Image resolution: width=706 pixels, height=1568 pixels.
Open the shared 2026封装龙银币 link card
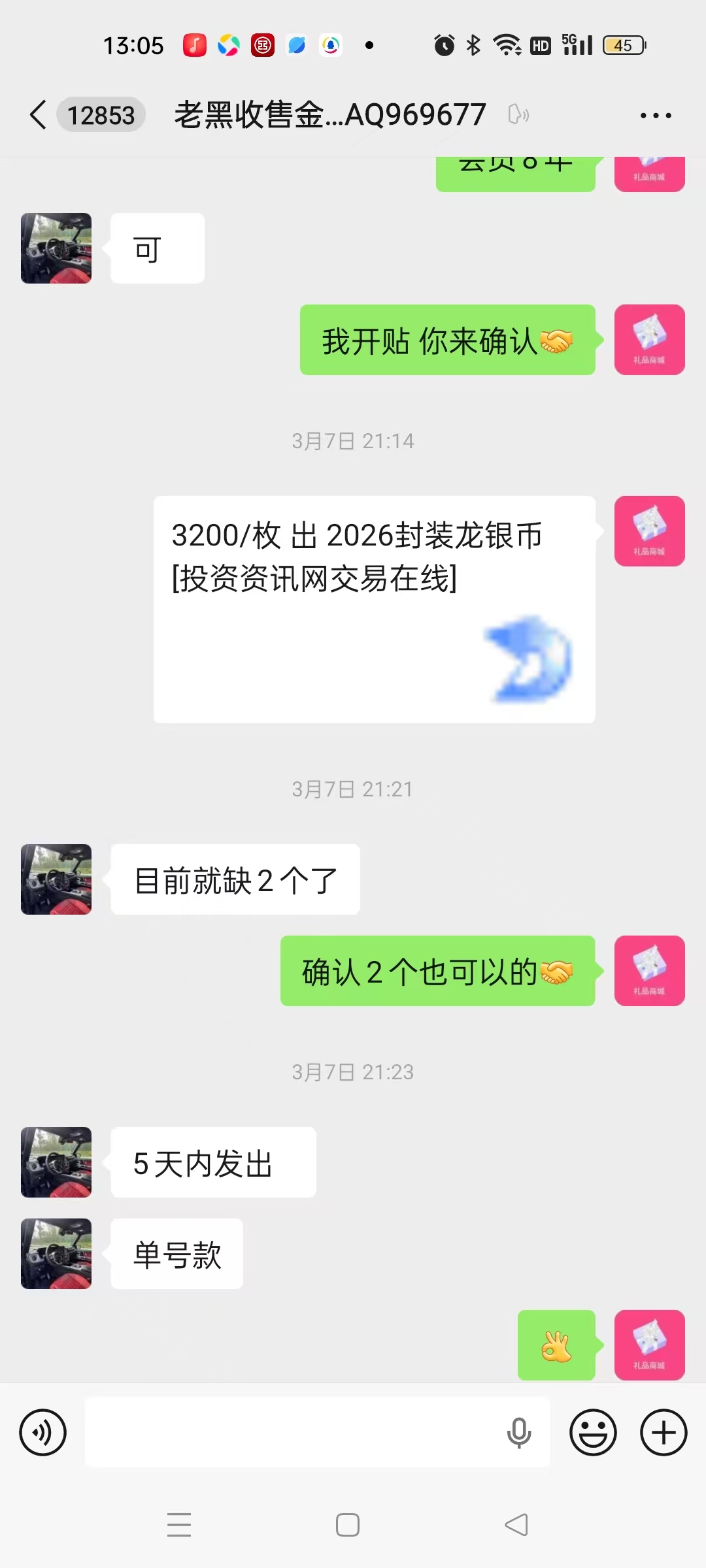click(374, 609)
